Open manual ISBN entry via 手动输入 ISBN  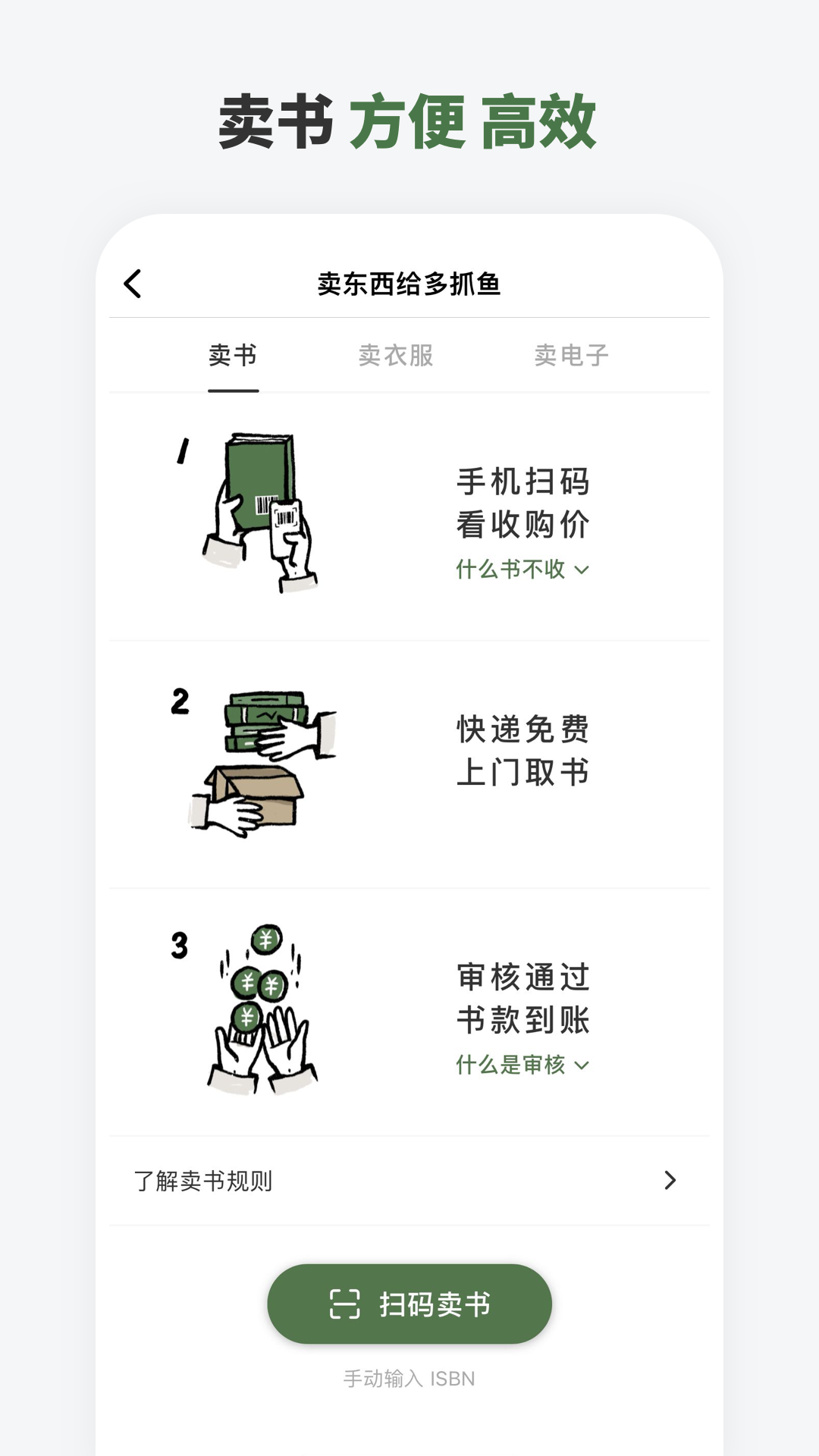pyautogui.click(x=409, y=1379)
